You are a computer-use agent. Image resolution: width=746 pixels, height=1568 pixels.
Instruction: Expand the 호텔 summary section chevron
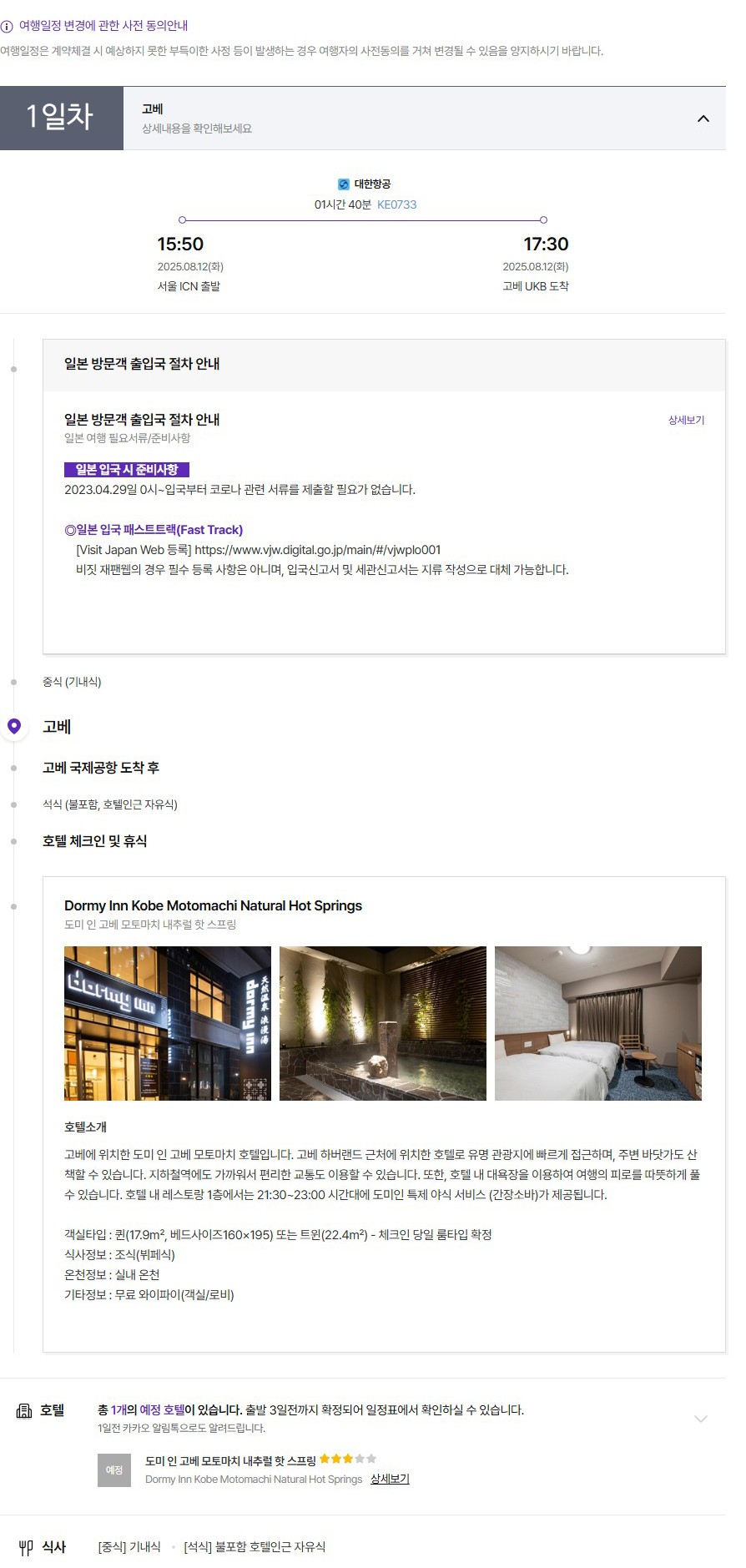pos(701,1419)
